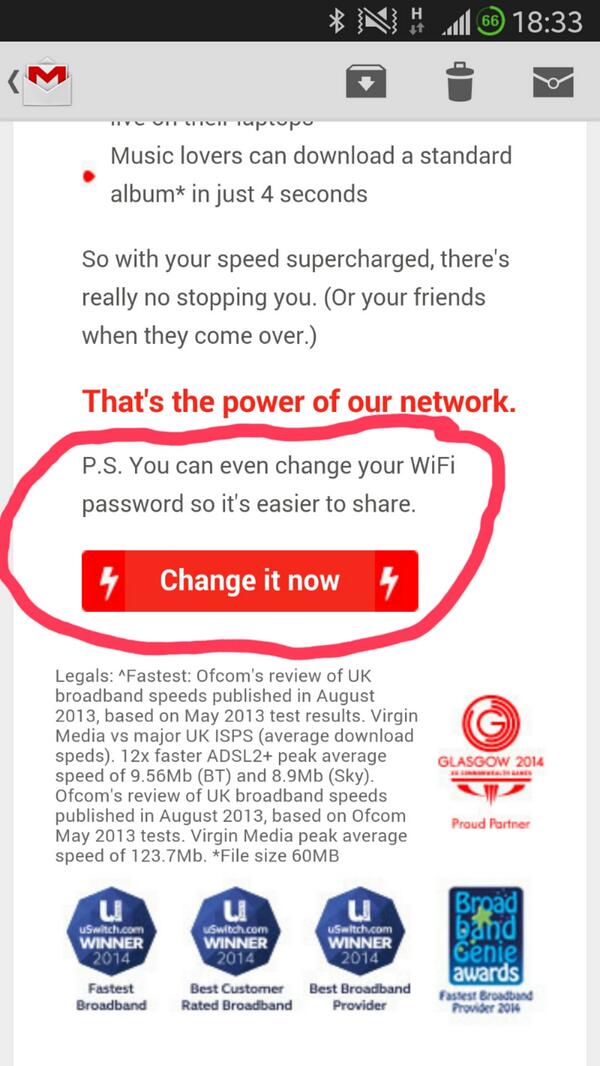Image resolution: width=600 pixels, height=1066 pixels.
Task: Go back to the Gmail inbox
Action: [x=41, y=82]
